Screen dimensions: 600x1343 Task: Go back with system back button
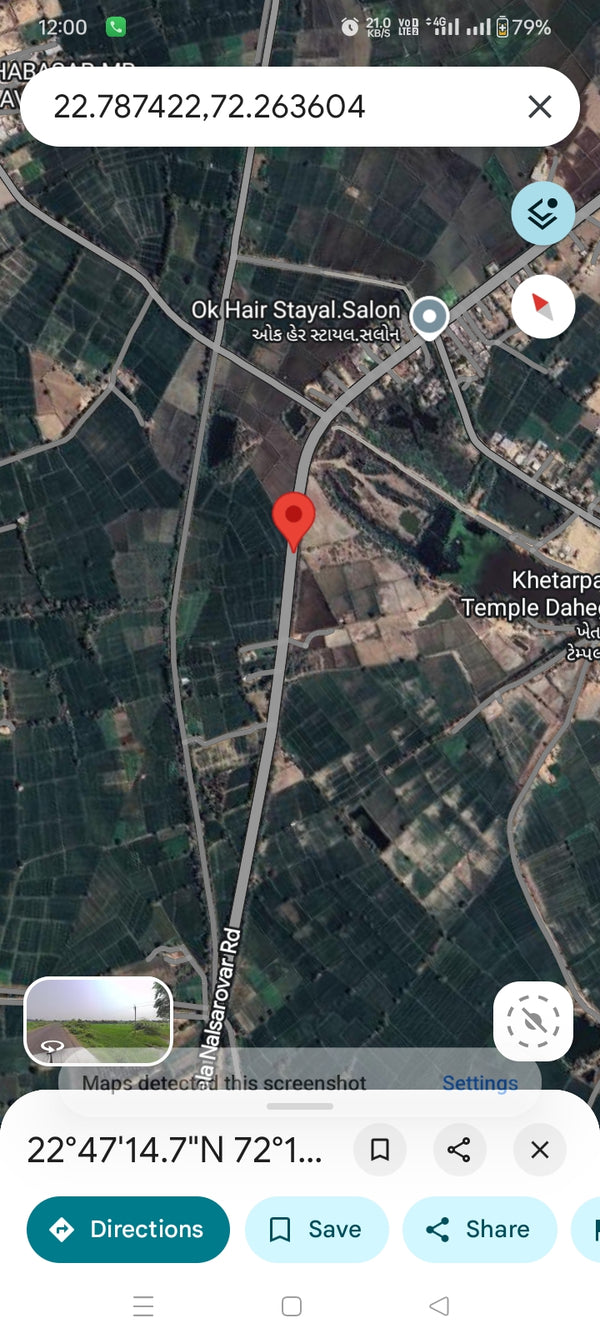coord(438,1306)
